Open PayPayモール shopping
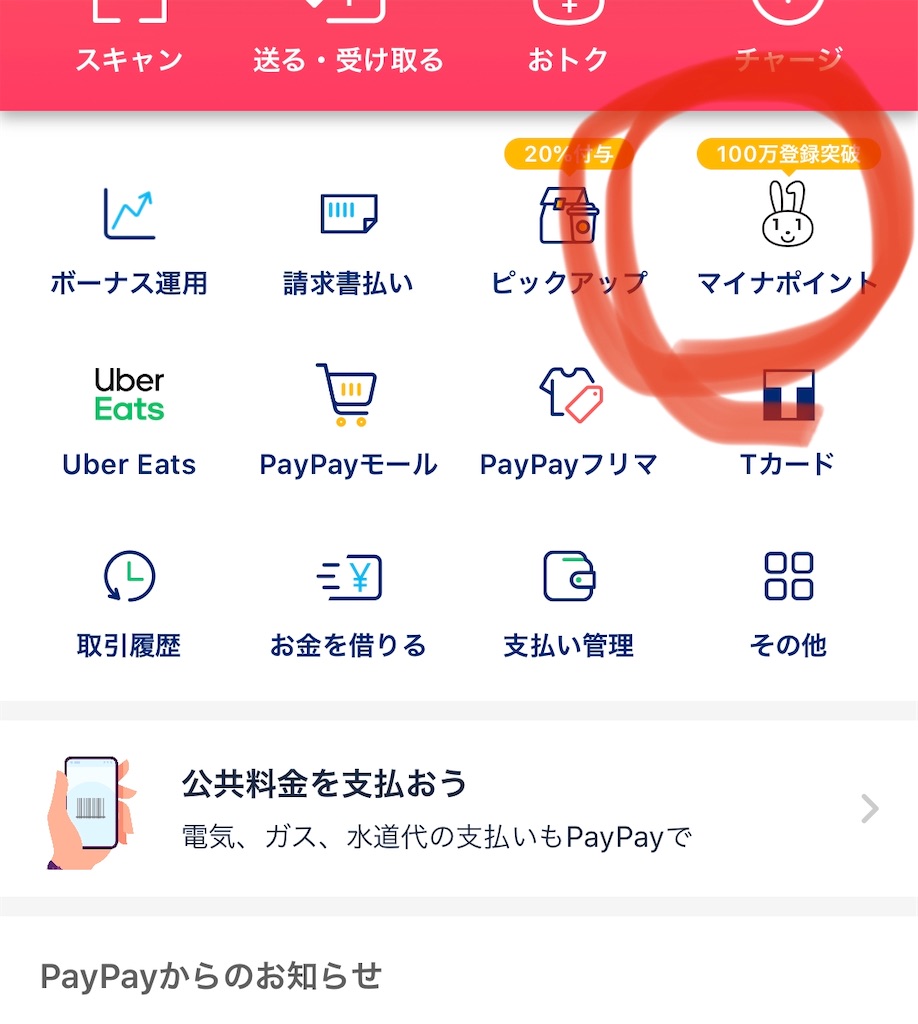The width and height of the screenshot is (918, 1024). 348,418
